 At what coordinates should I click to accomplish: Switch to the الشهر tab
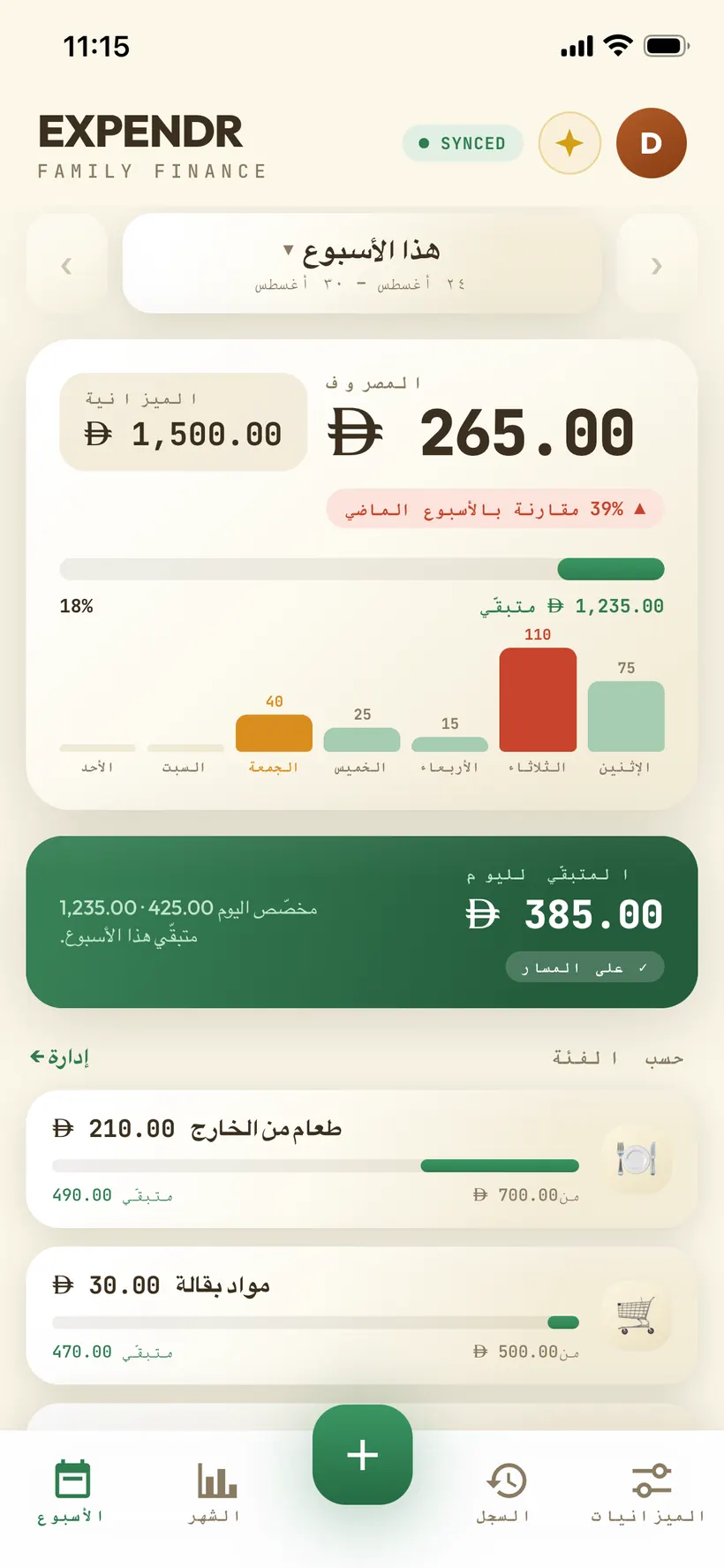216,1491
